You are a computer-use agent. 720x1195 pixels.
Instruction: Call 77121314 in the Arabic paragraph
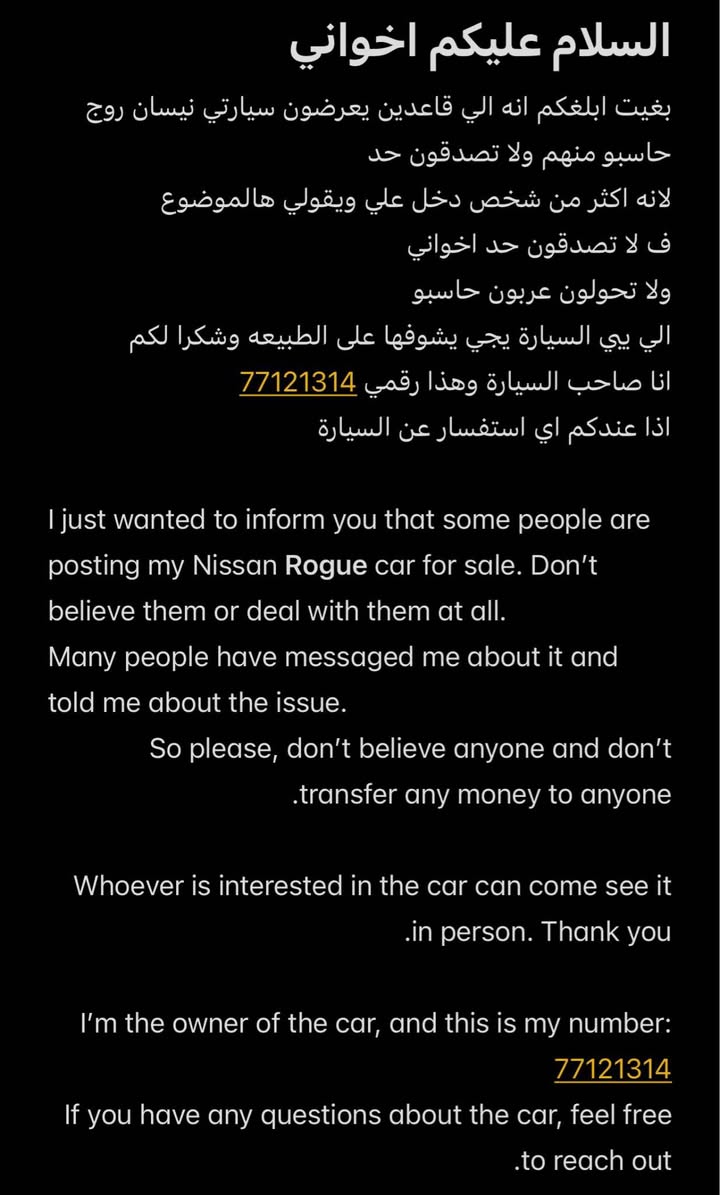pyautogui.click(x=298, y=383)
